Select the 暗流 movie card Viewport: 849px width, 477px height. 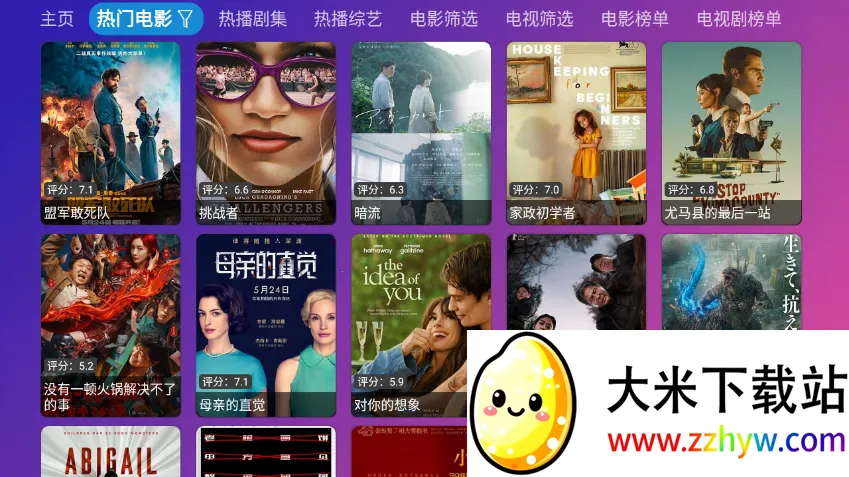coord(421,132)
